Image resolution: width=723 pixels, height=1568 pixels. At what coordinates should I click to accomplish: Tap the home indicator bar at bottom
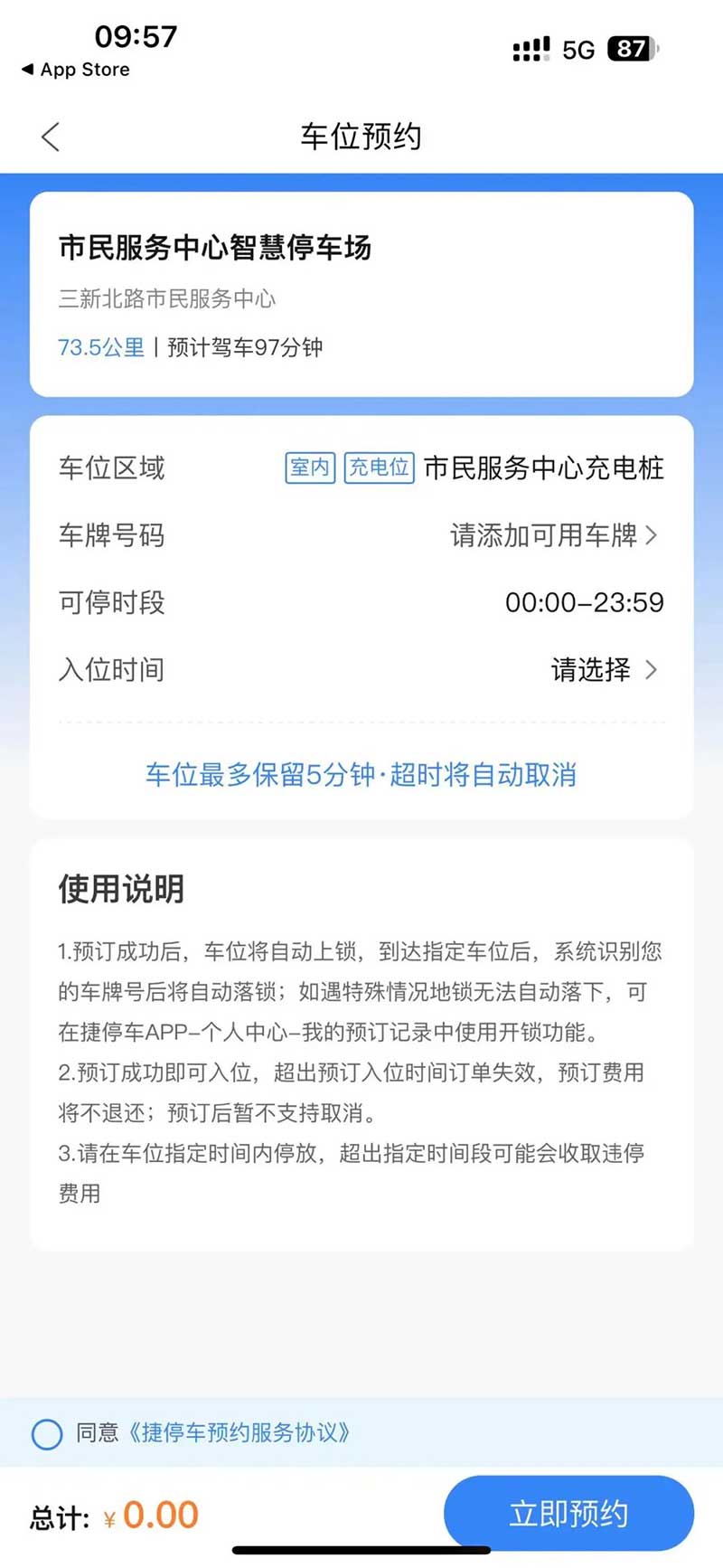[x=361, y=1551]
